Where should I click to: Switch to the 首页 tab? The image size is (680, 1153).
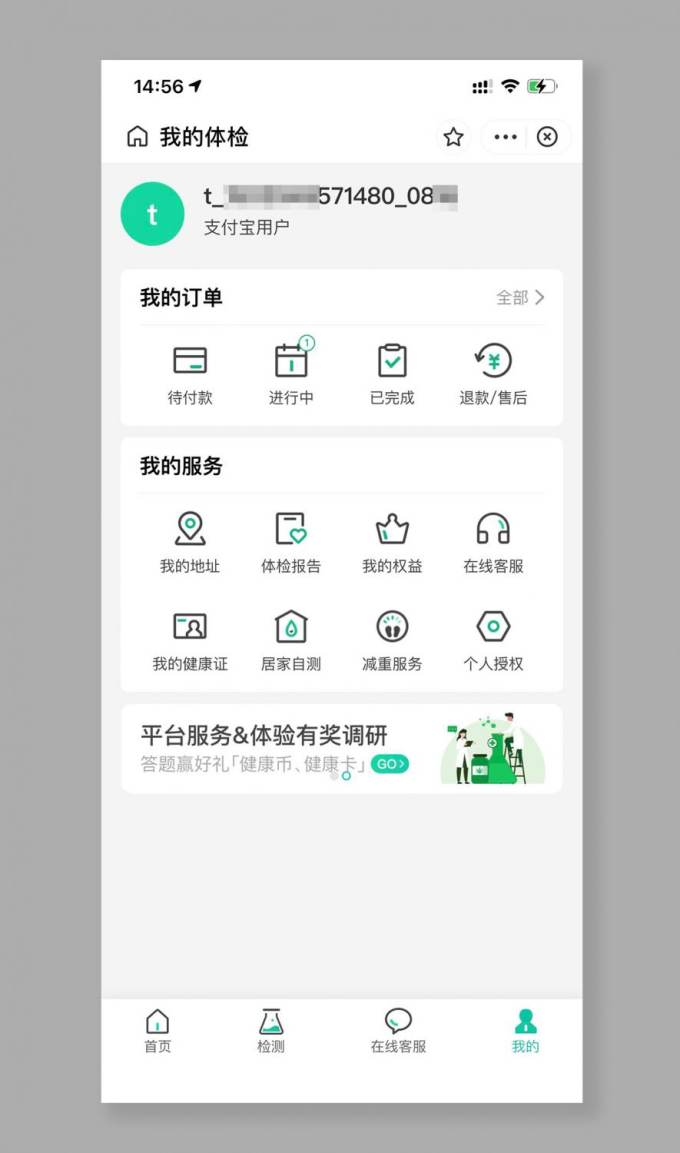[158, 1031]
